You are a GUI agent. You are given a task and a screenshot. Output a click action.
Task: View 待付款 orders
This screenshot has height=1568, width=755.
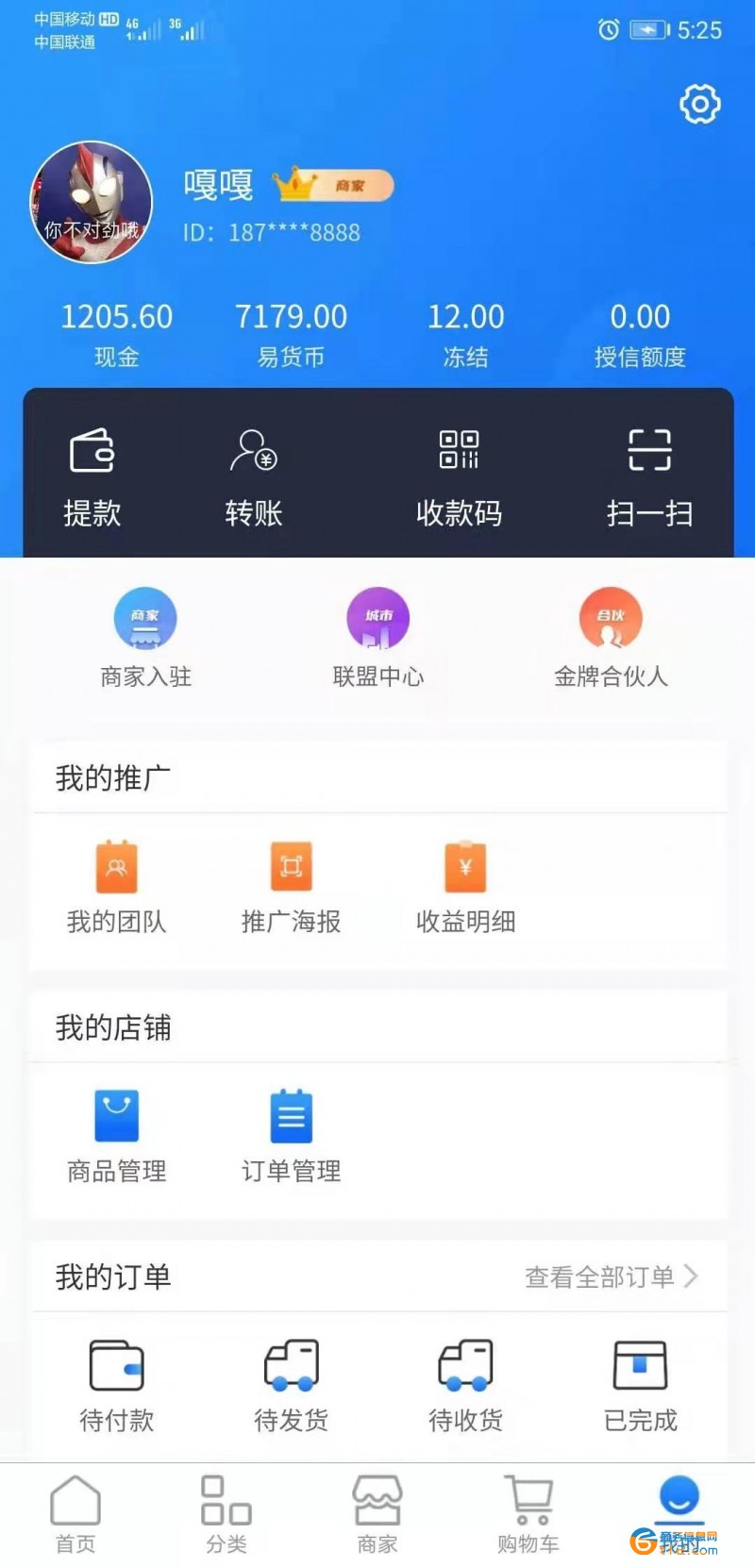(117, 1385)
